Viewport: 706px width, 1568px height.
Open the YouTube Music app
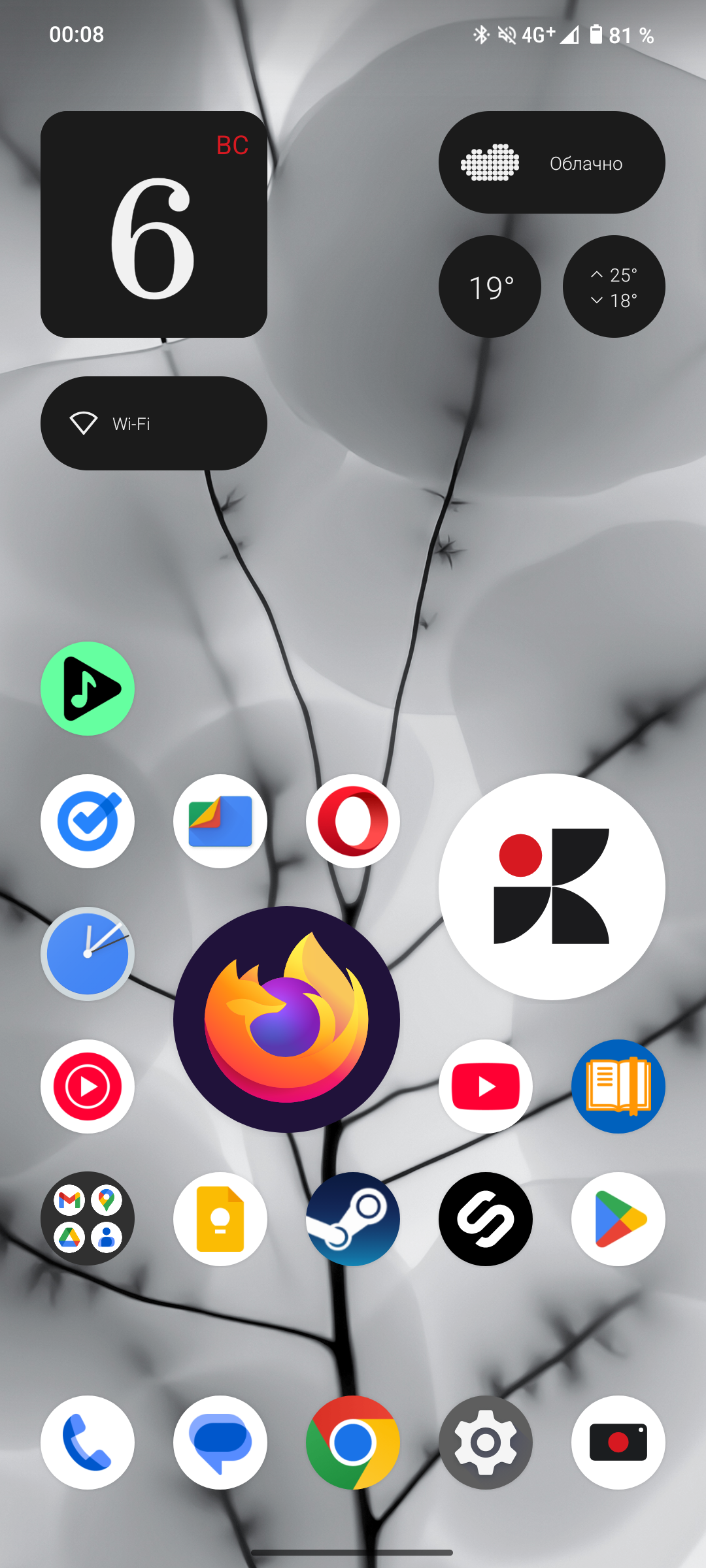pos(88,1086)
